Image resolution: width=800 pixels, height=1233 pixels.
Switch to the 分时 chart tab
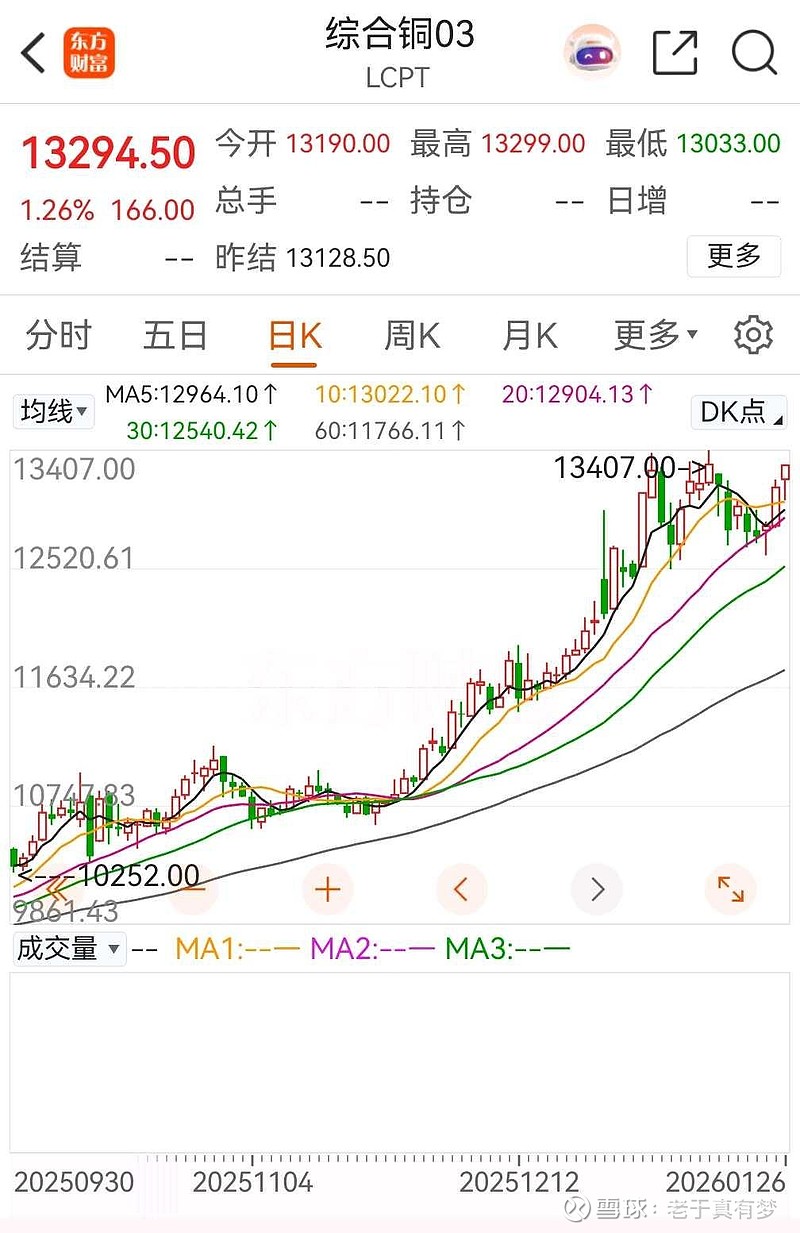59,336
